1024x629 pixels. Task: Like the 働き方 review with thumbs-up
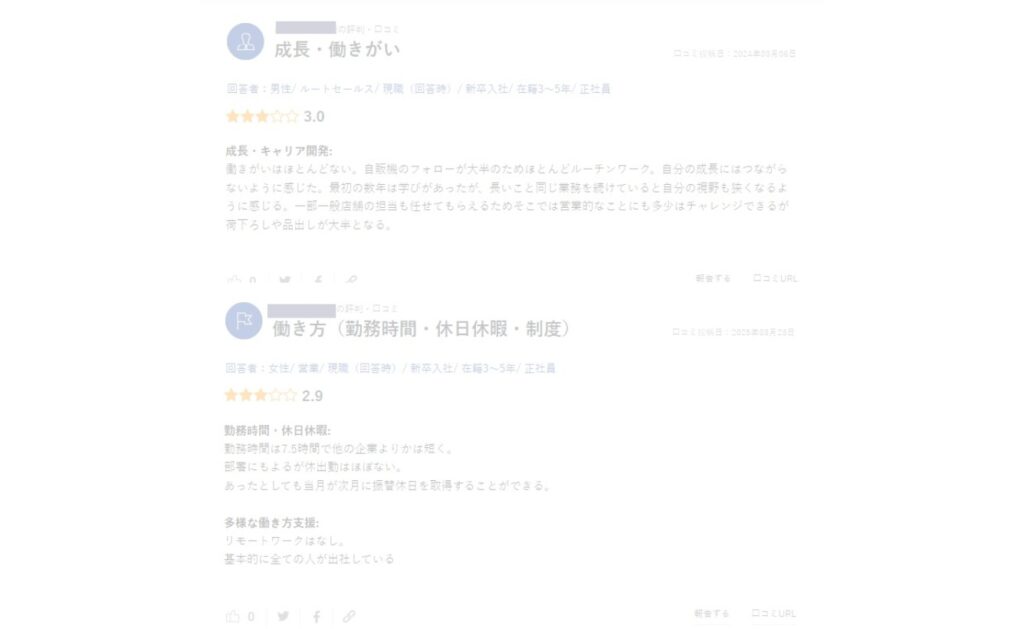point(233,616)
